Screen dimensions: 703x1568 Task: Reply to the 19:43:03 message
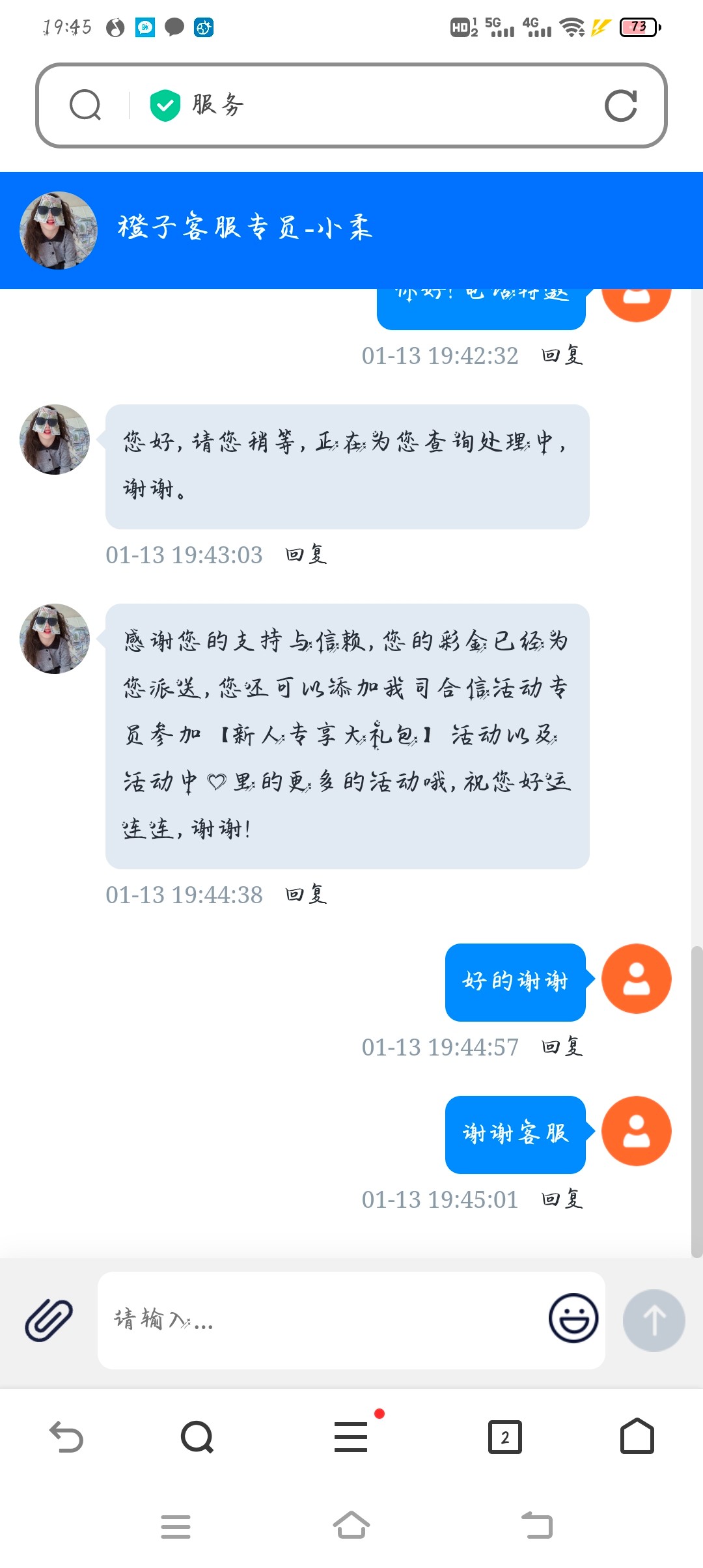pos(306,555)
